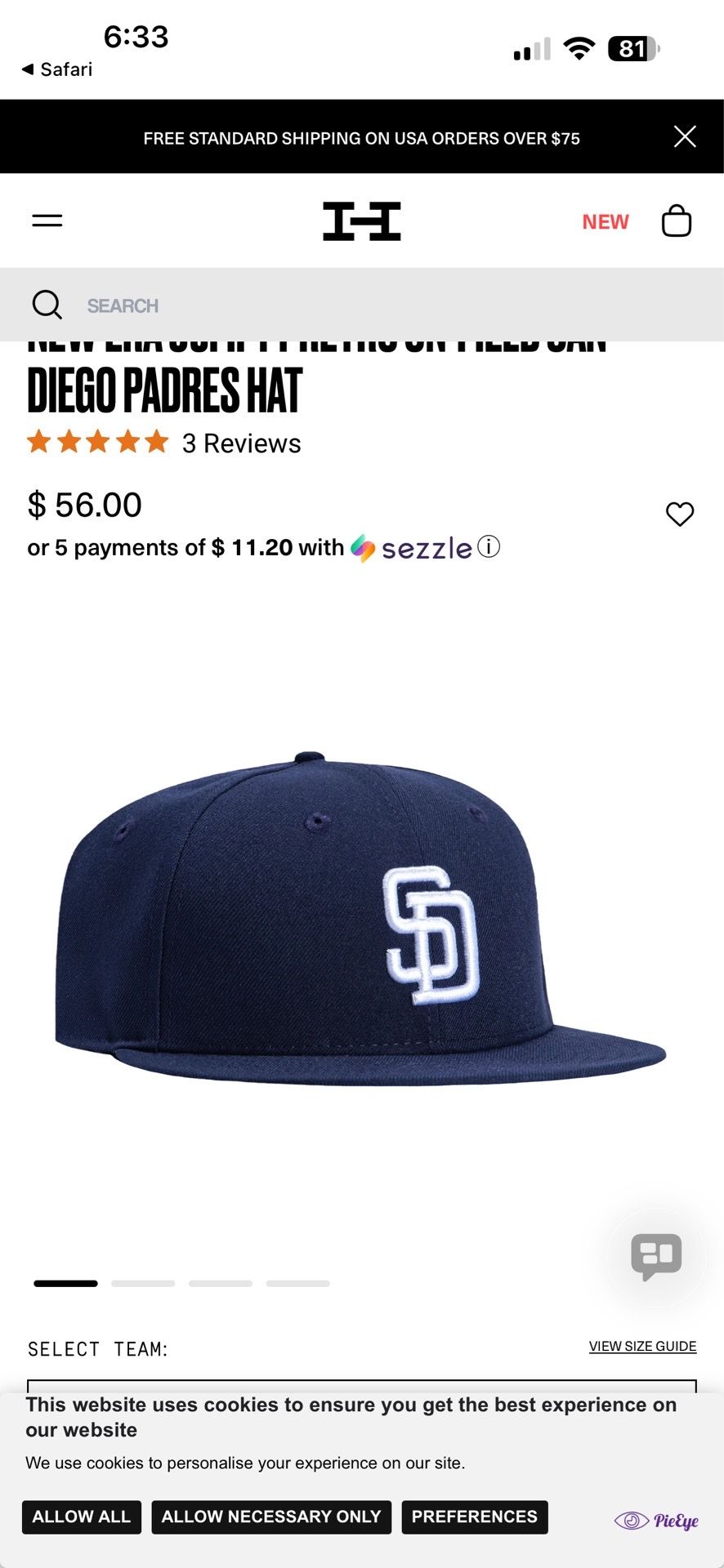Open the shopping bag
The height and width of the screenshot is (1568, 724).
677,220
